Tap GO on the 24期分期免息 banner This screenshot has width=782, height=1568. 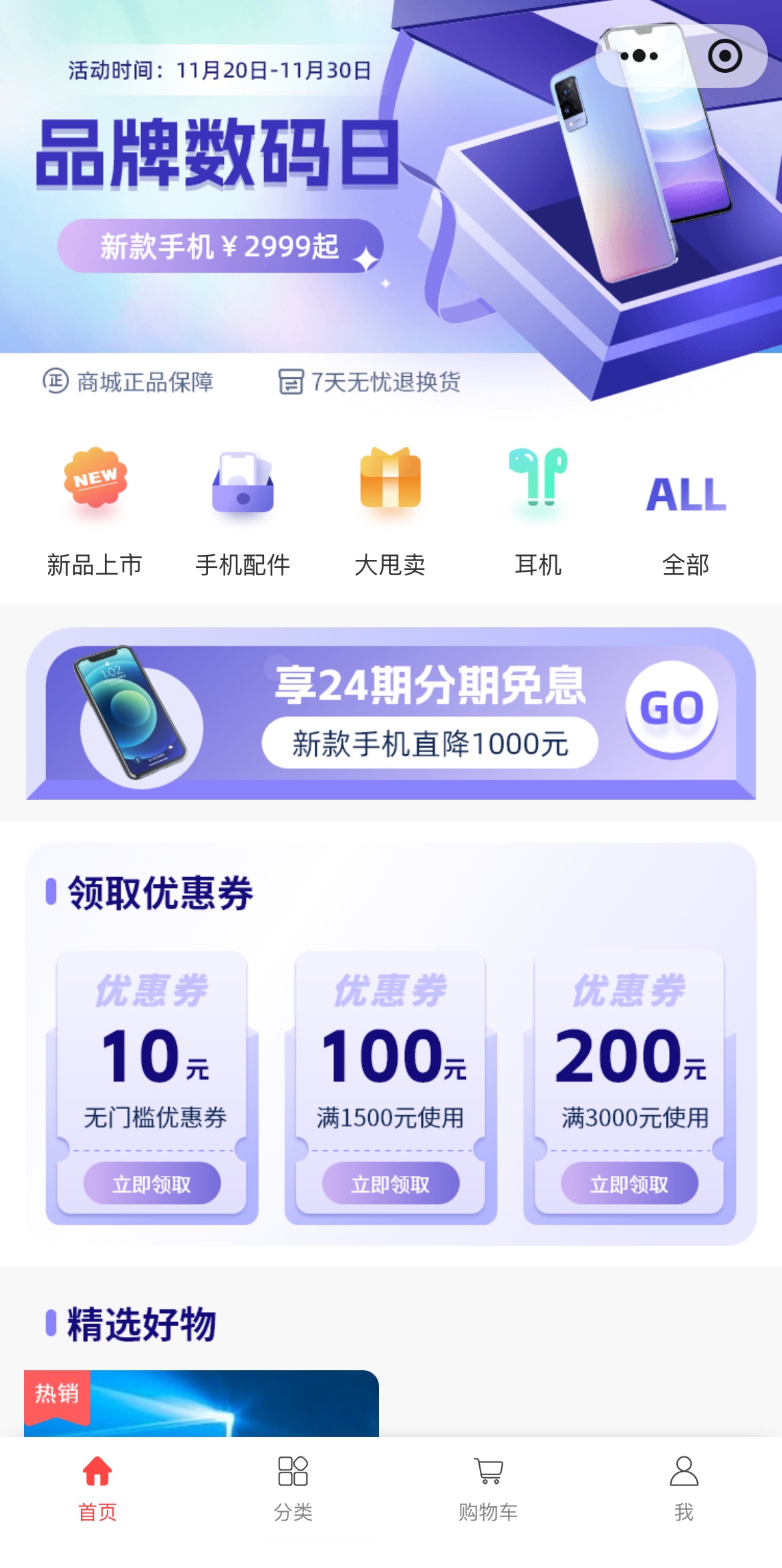pos(672,708)
